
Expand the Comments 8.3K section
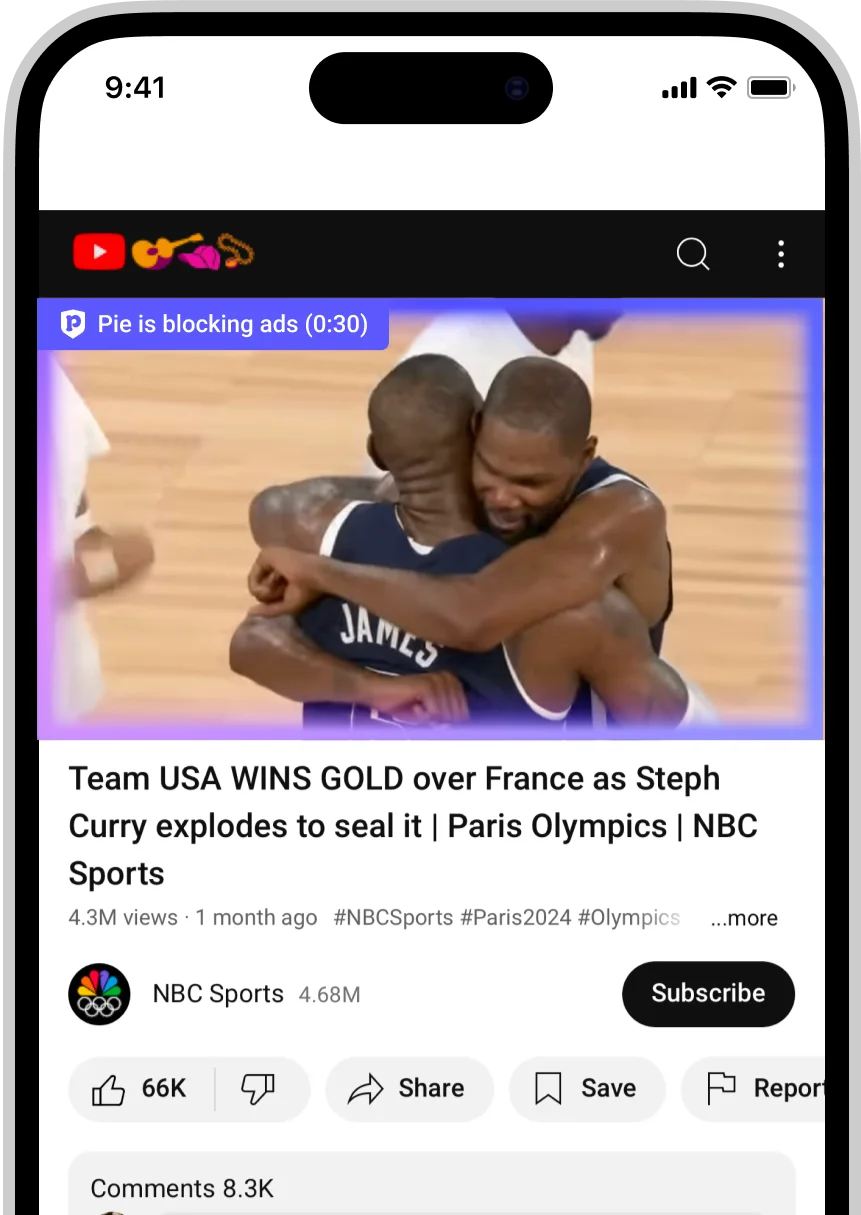[181, 1188]
